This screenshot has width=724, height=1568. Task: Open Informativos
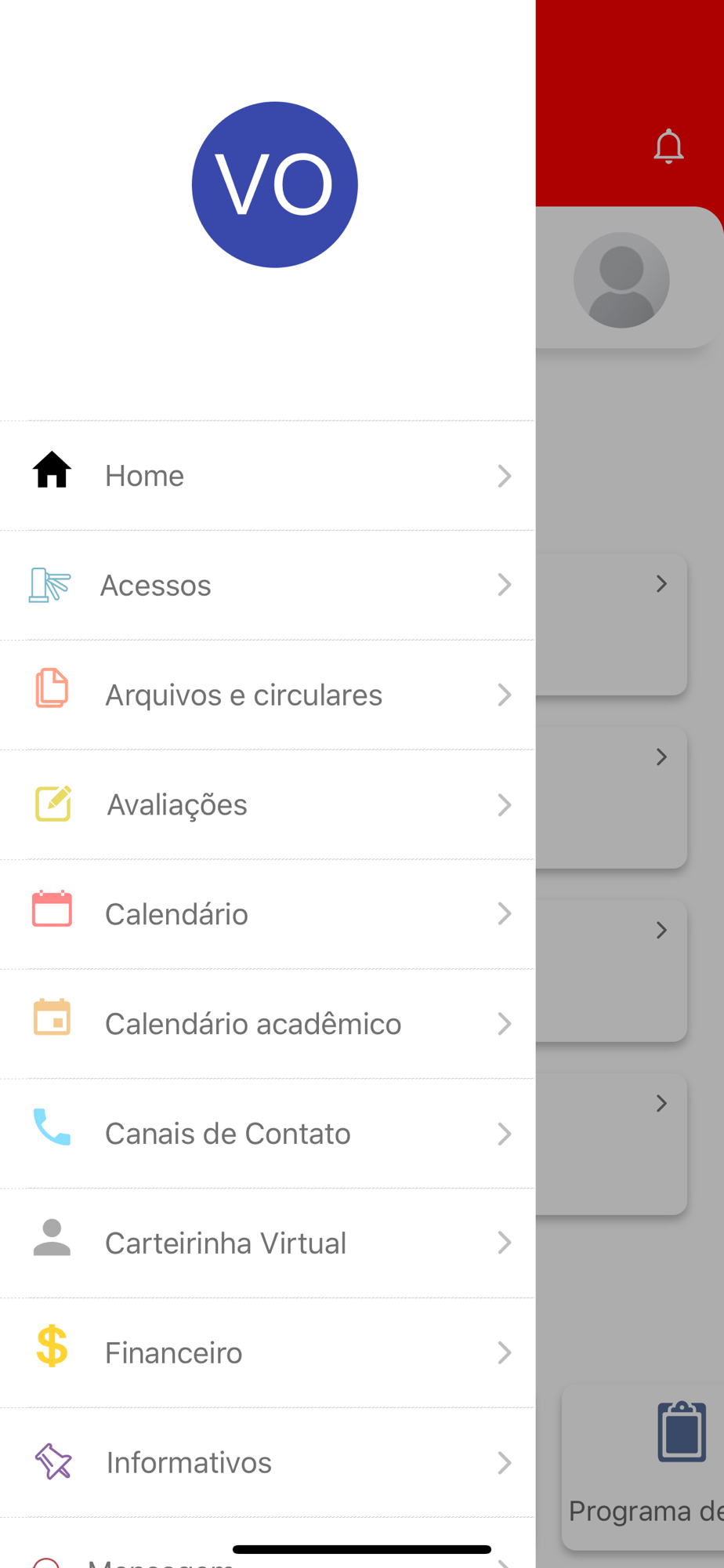coord(266,1463)
